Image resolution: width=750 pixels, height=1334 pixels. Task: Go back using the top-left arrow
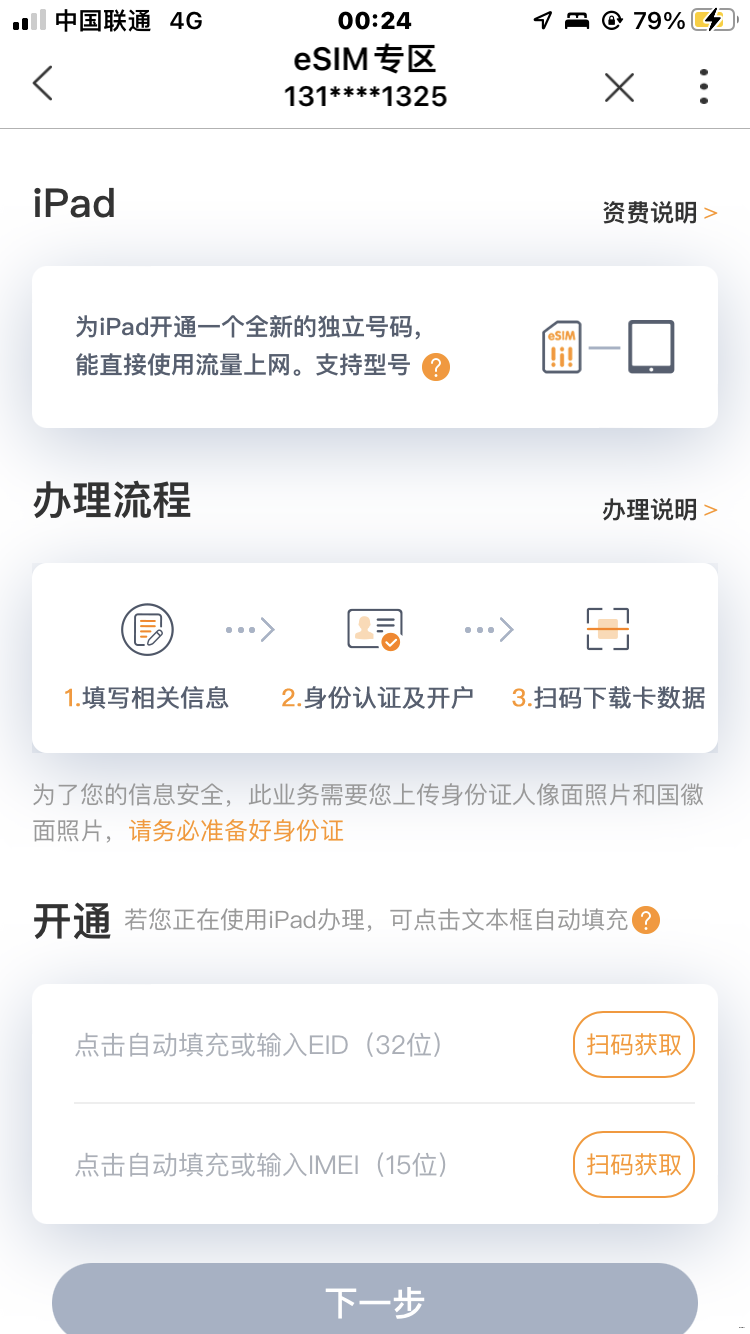tap(42, 84)
